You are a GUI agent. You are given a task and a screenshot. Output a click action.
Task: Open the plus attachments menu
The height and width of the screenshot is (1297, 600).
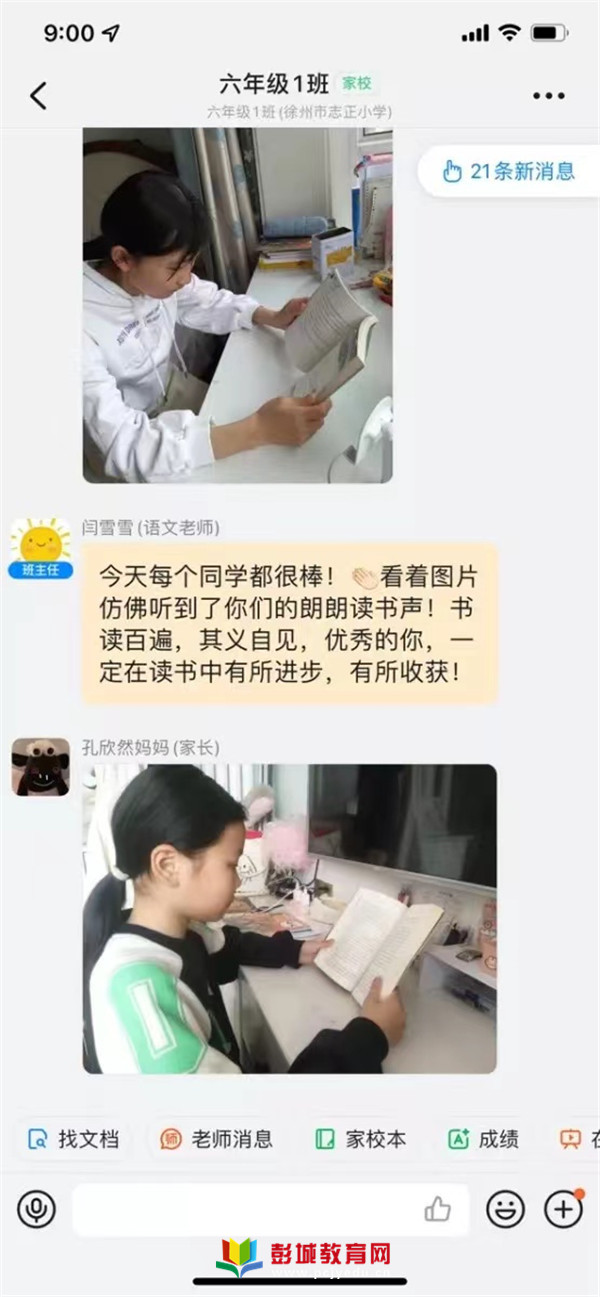pyautogui.click(x=563, y=1210)
